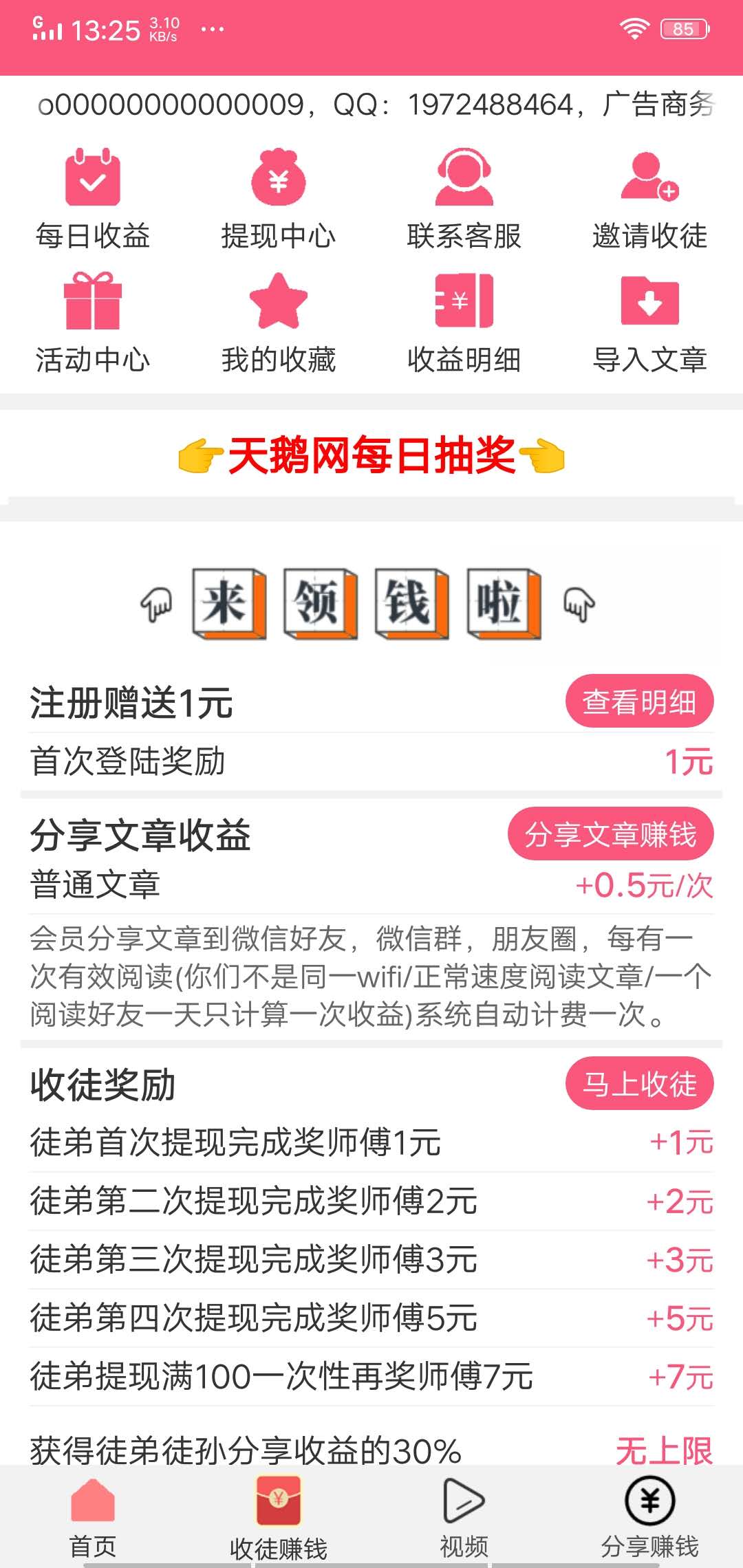Tap the 查看明细 detail button
743x1568 pixels.
(638, 700)
